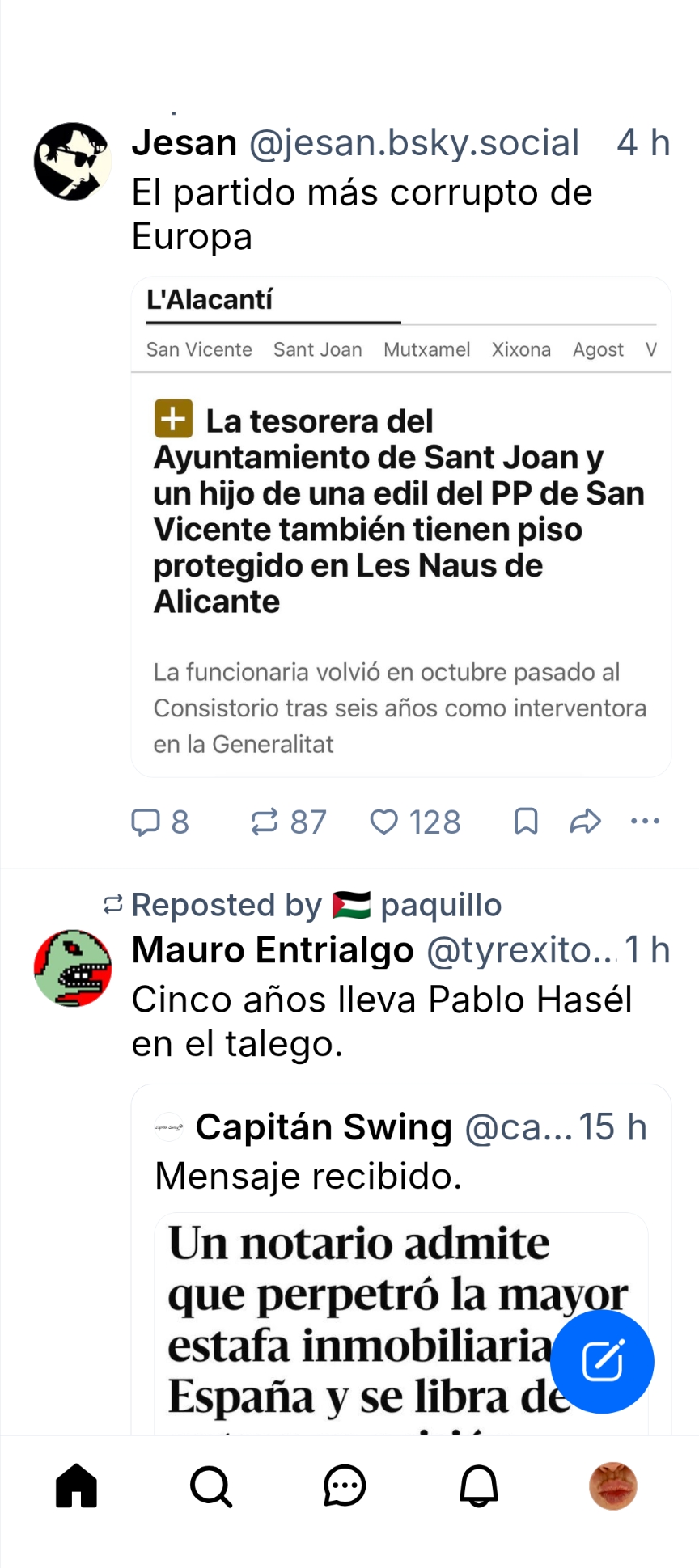Open Jesan's profile avatar
This screenshot has height=1568, width=699.
73,161
